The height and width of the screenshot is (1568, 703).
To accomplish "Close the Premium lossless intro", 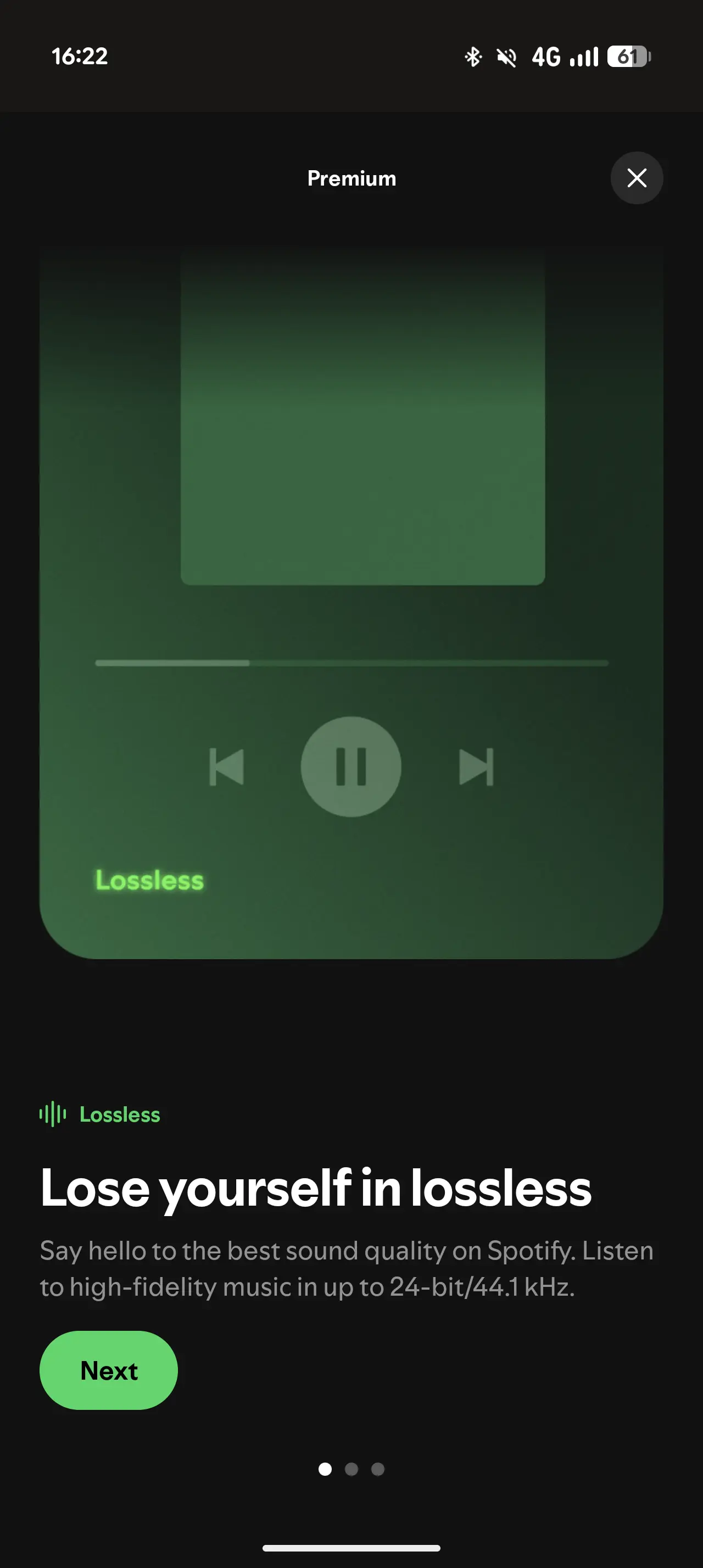I will 637,178.
